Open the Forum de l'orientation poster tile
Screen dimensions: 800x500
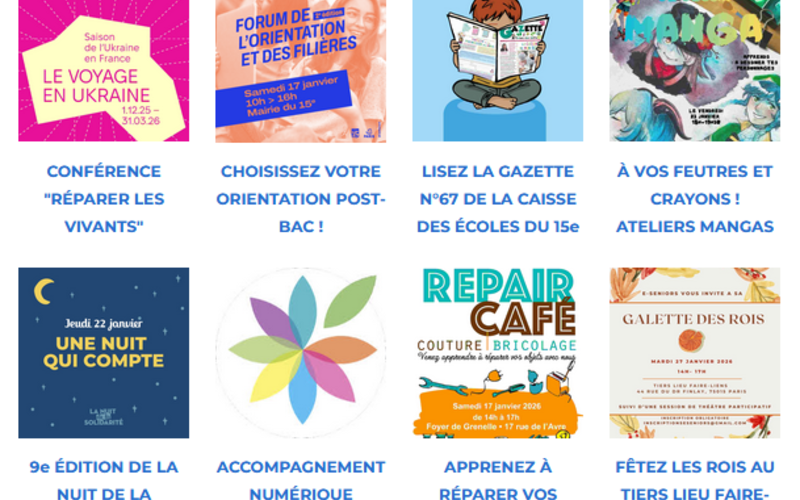click(300, 70)
